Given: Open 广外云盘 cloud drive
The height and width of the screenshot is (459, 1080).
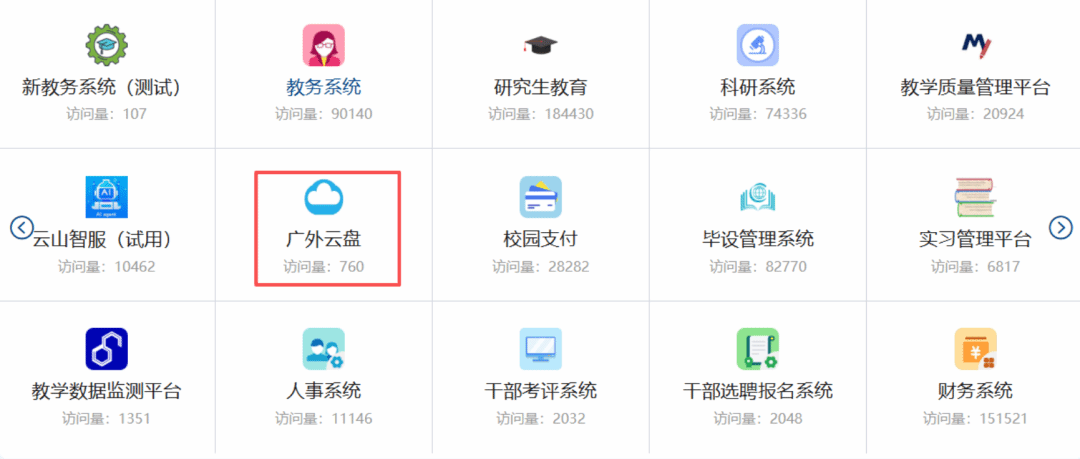Looking at the screenshot, I should coord(323,239).
